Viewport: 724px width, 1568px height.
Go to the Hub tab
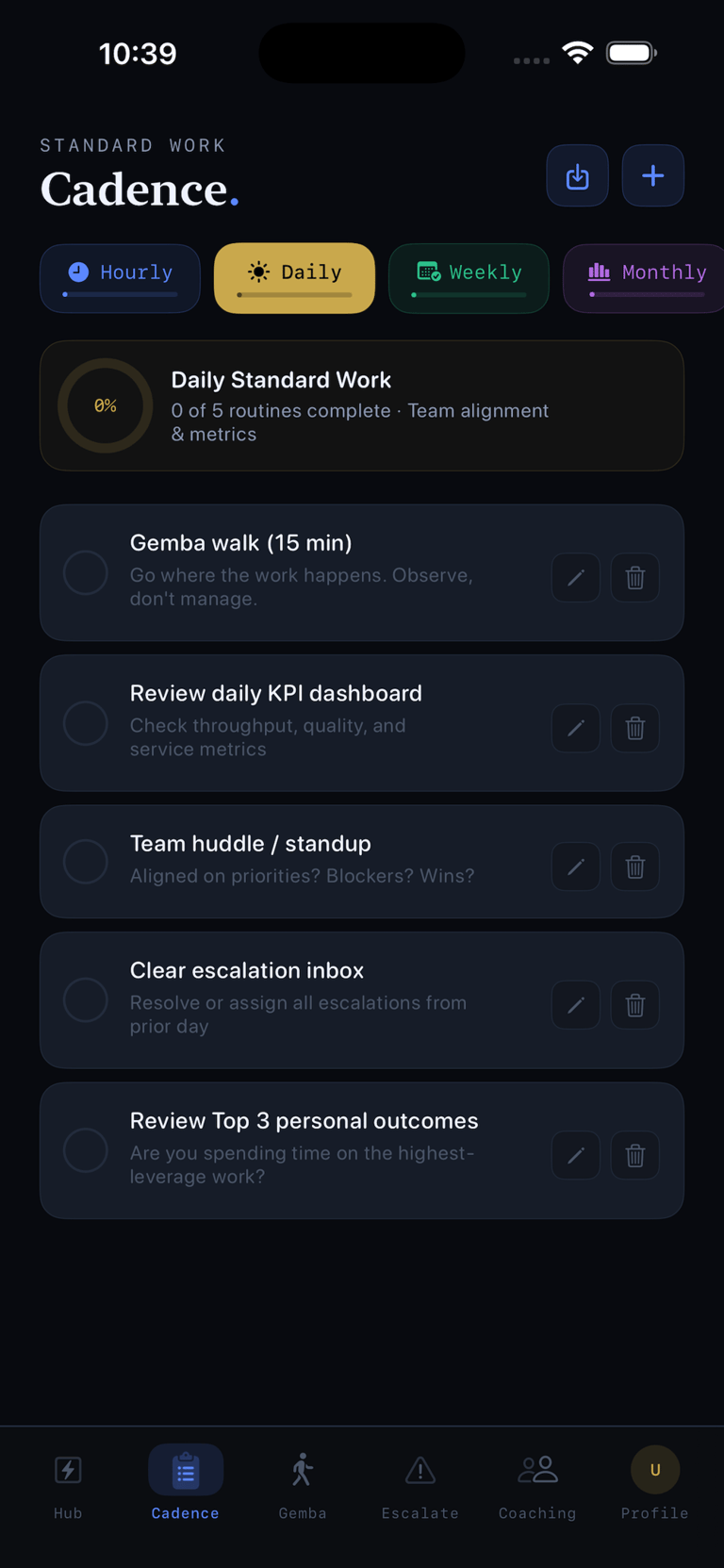pos(68,1485)
